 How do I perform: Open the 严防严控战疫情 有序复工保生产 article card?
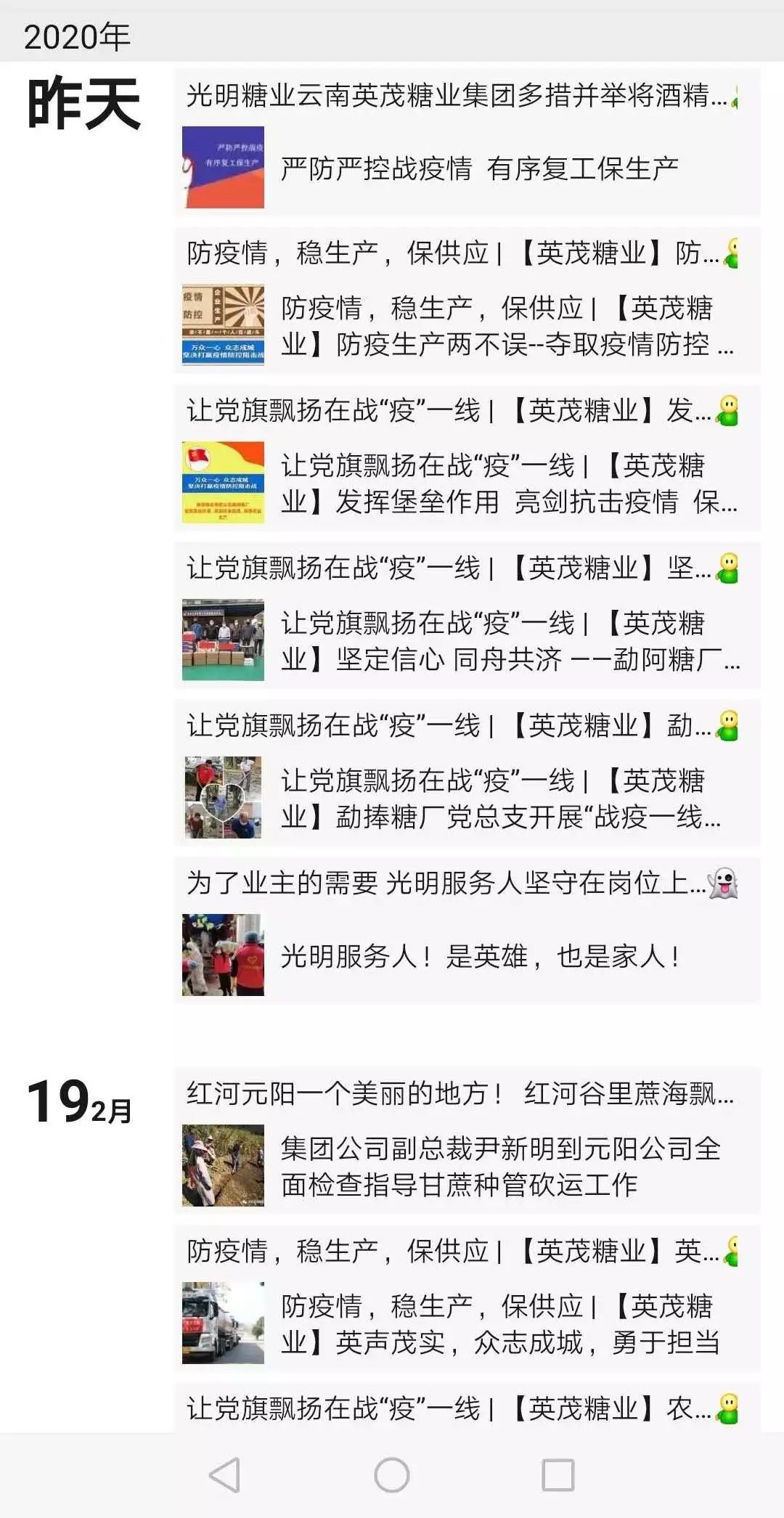pyautogui.click(x=479, y=168)
